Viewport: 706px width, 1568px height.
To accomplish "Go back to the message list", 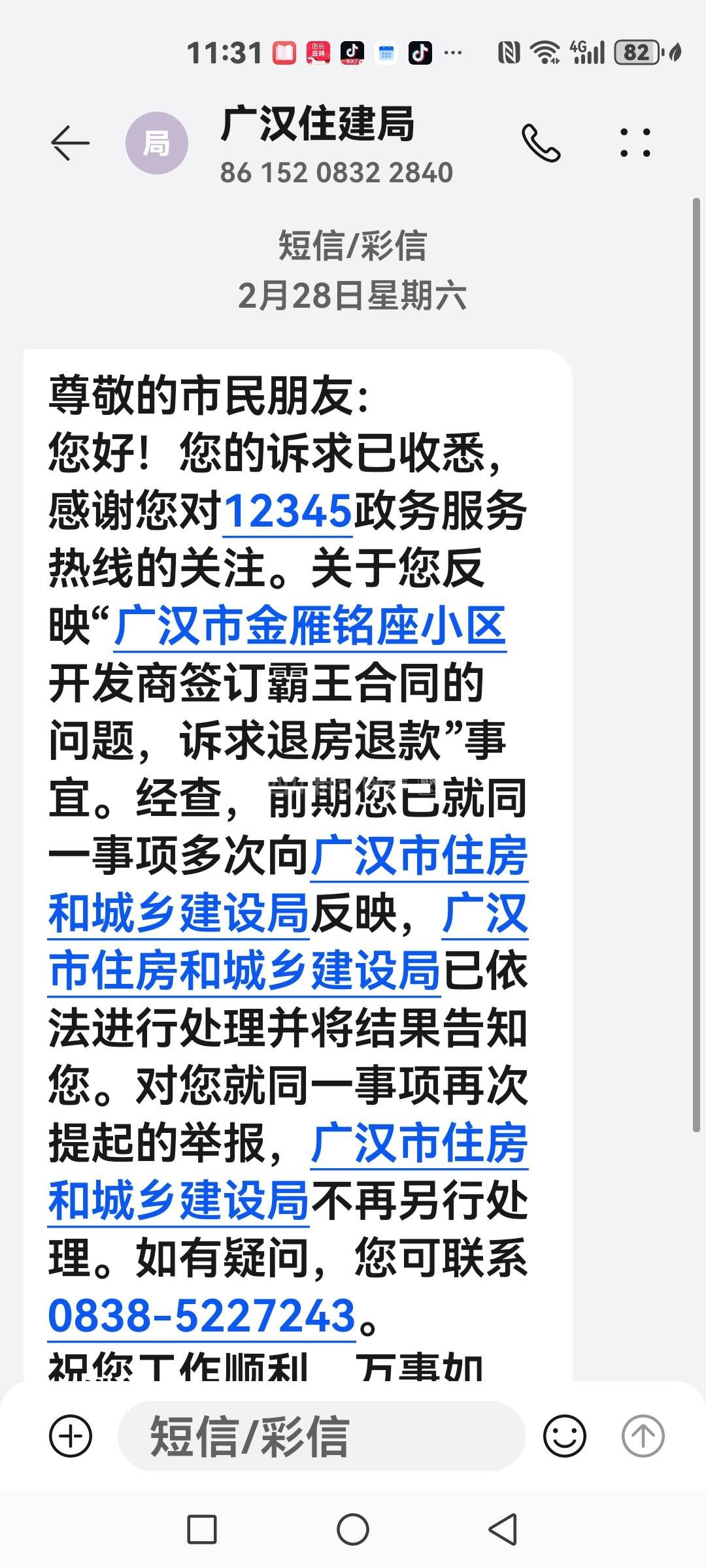I will tap(70, 142).
